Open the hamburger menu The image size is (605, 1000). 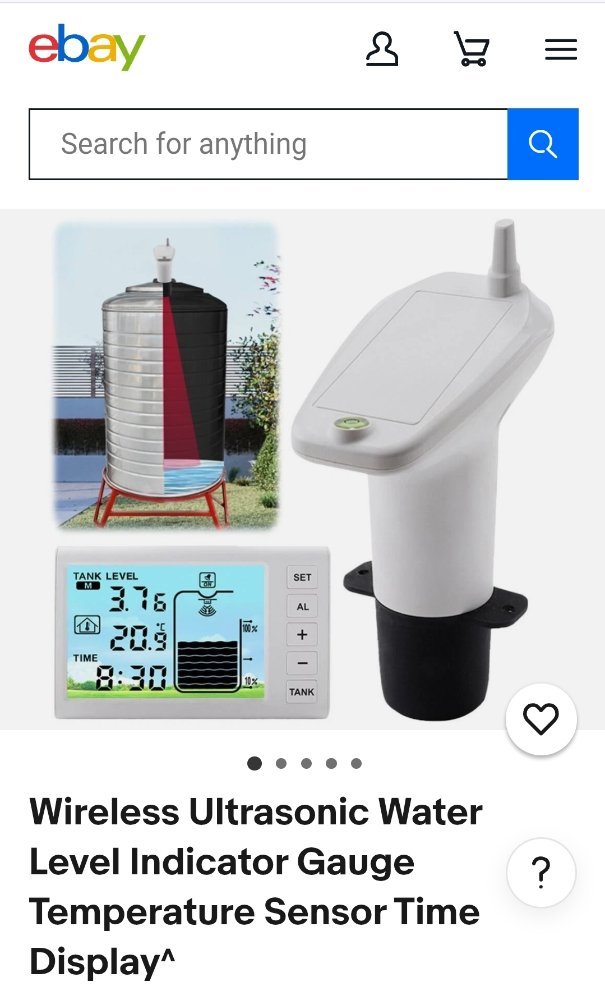[x=561, y=50]
